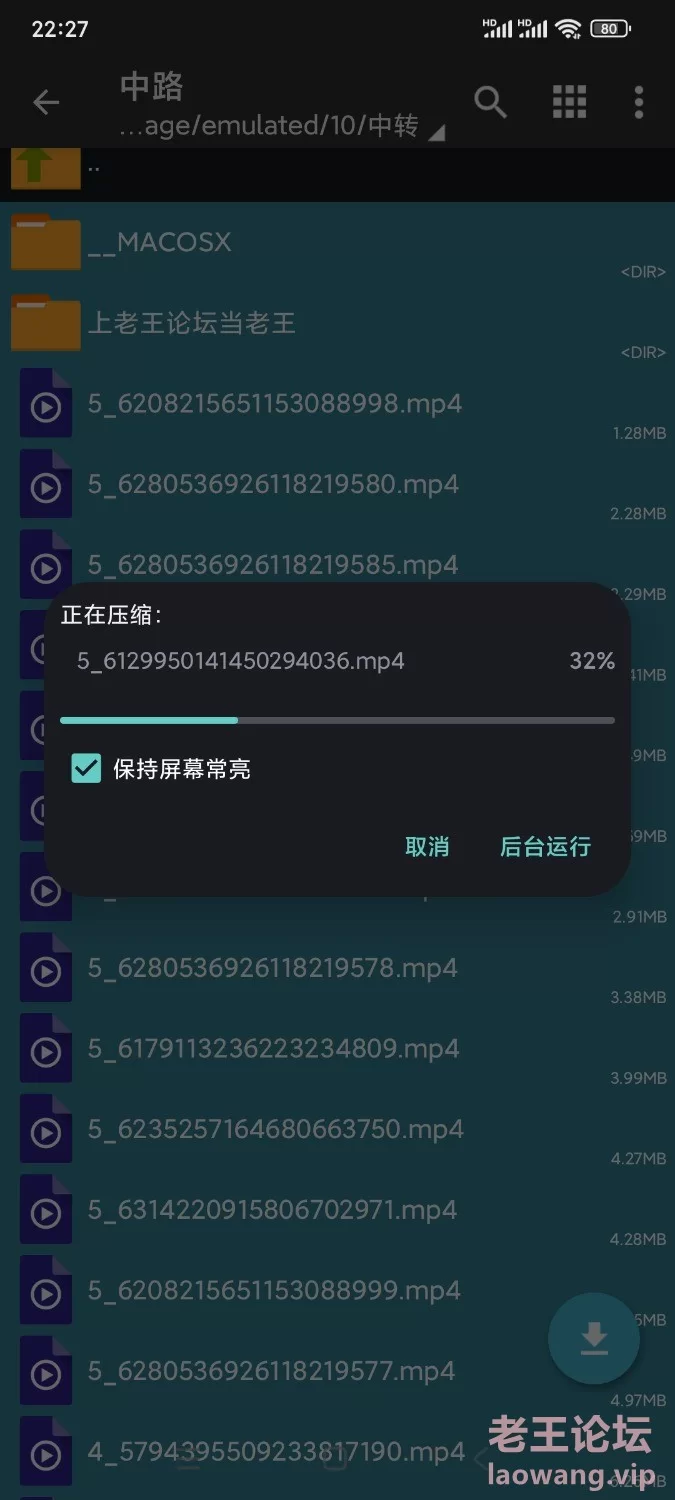Open the three-dot overflow menu

pyautogui.click(x=639, y=102)
